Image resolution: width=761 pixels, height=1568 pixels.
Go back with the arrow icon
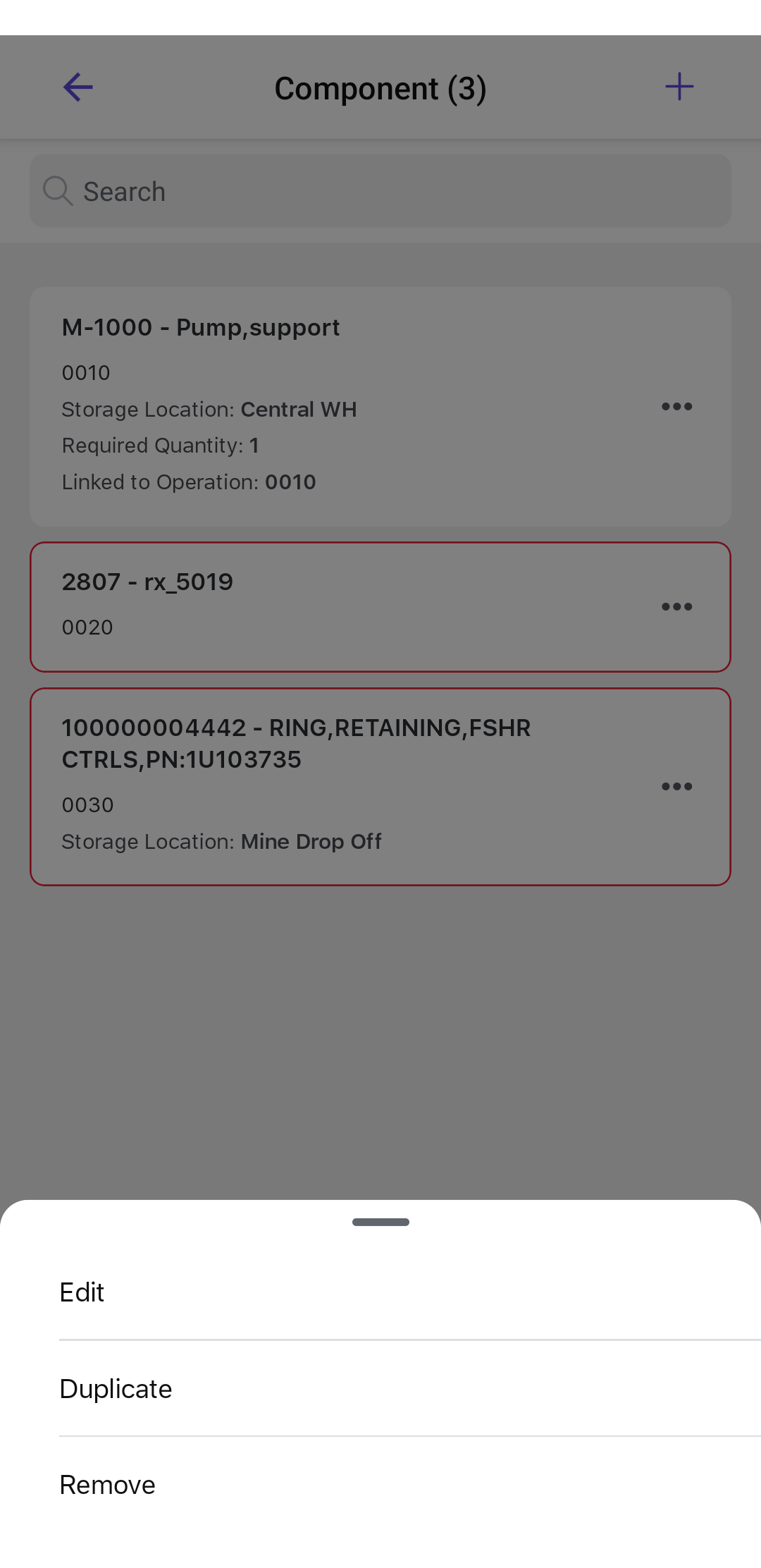(78, 87)
